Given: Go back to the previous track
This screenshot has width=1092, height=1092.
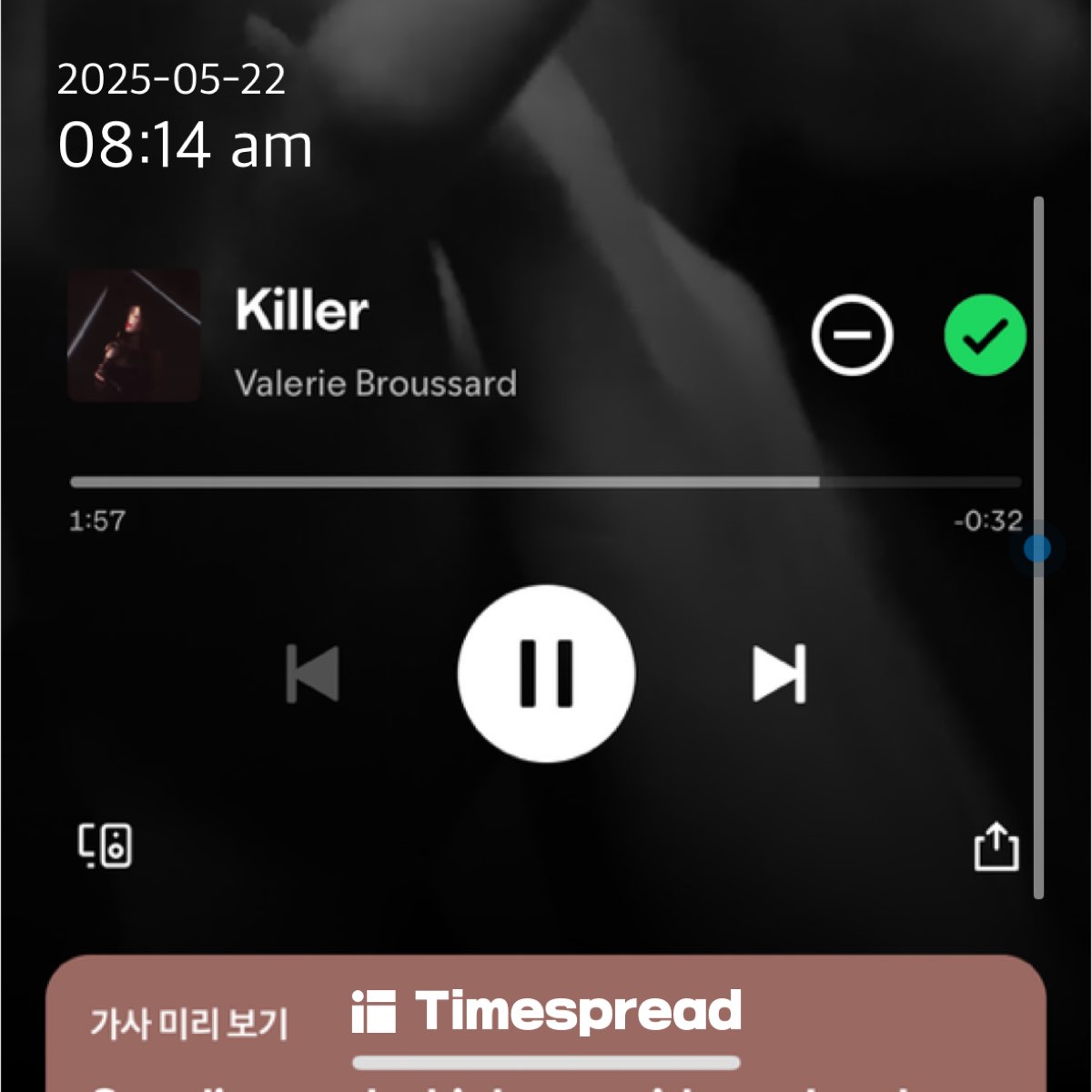Looking at the screenshot, I should coord(313,673).
